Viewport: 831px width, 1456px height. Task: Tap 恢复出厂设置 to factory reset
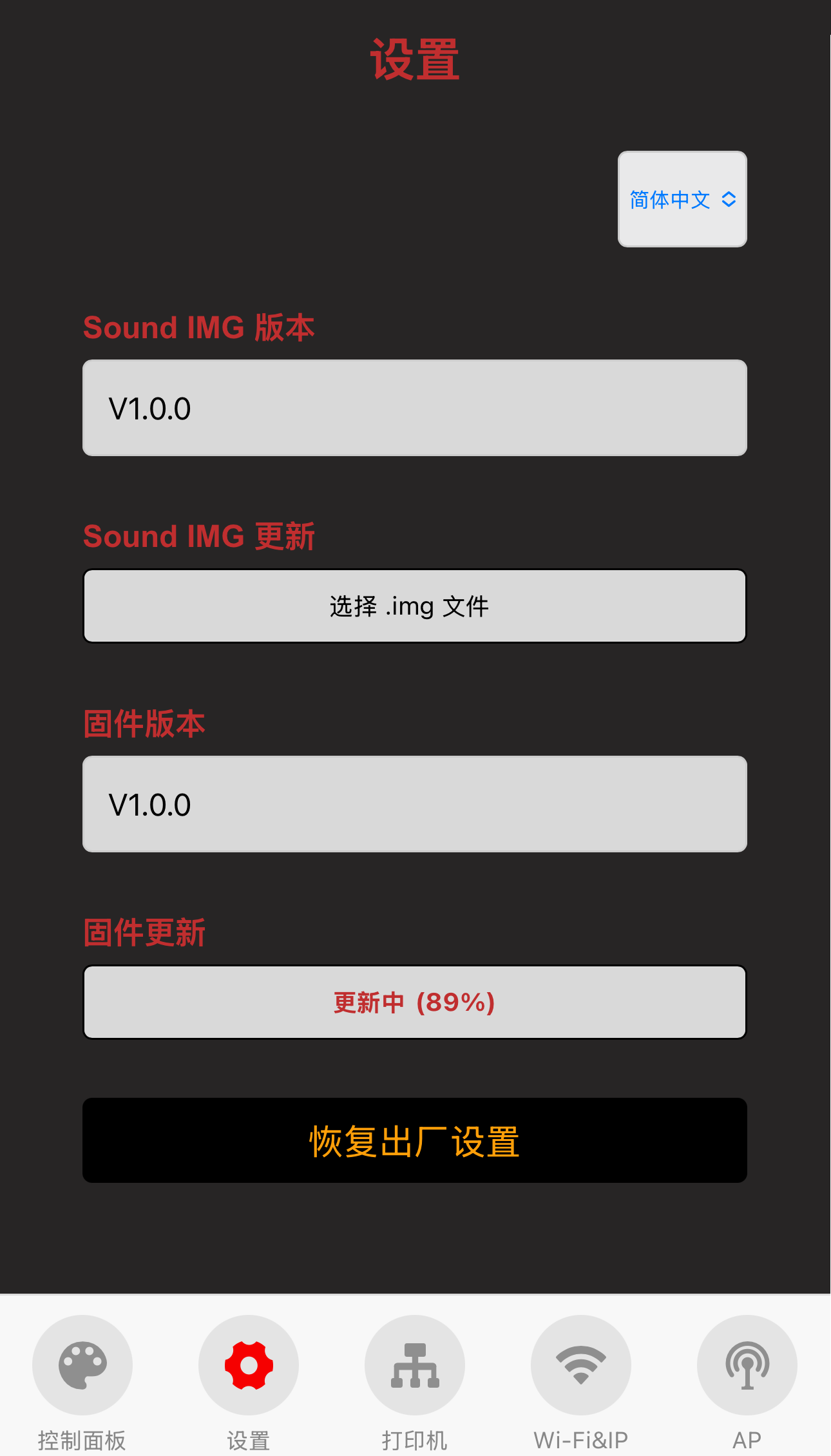pyautogui.click(x=415, y=1140)
